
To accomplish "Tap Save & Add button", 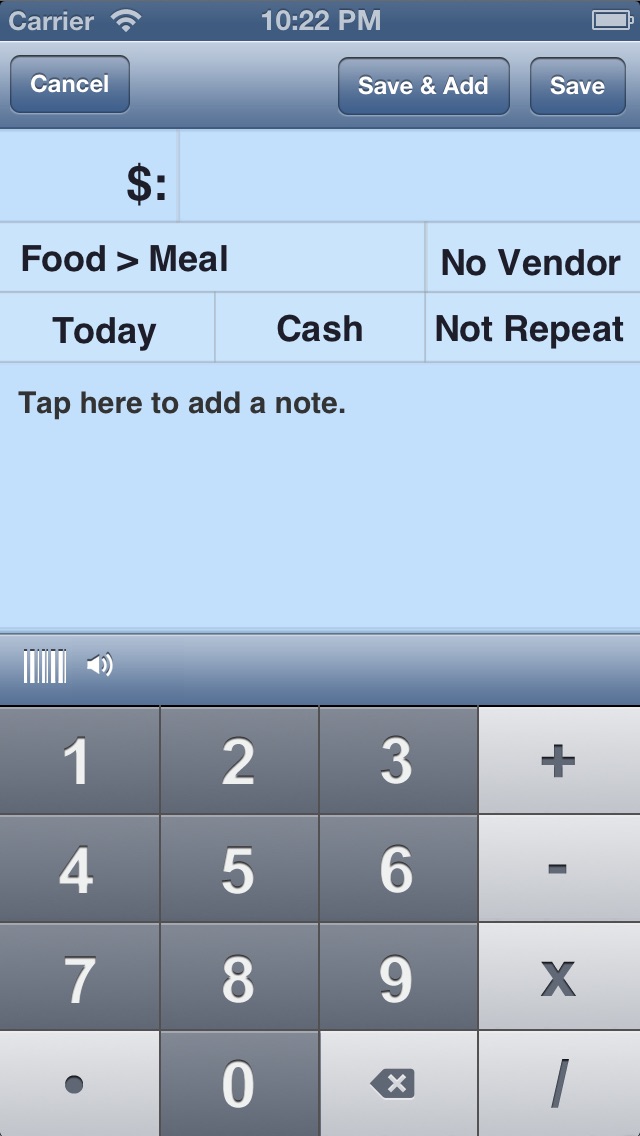I will point(423,86).
